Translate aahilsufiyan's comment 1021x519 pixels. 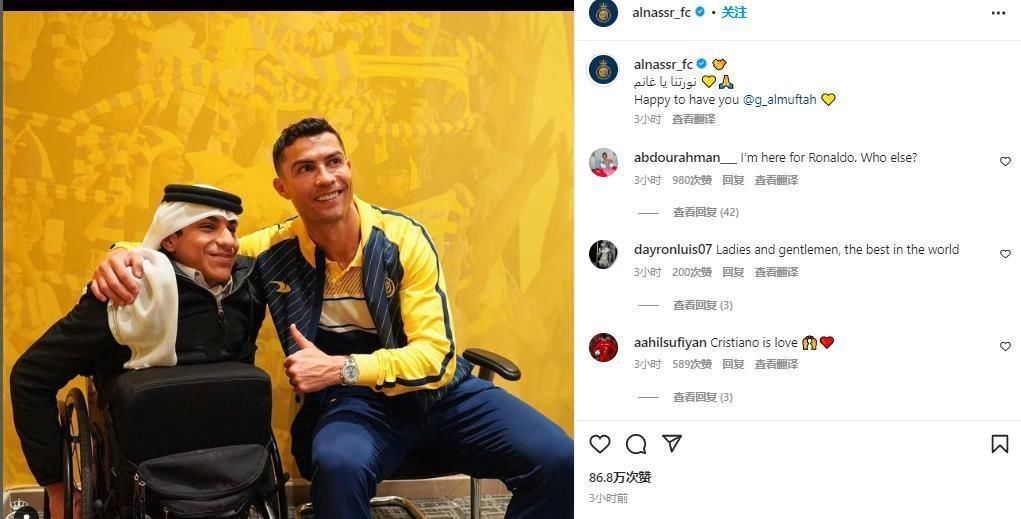point(776,365)
